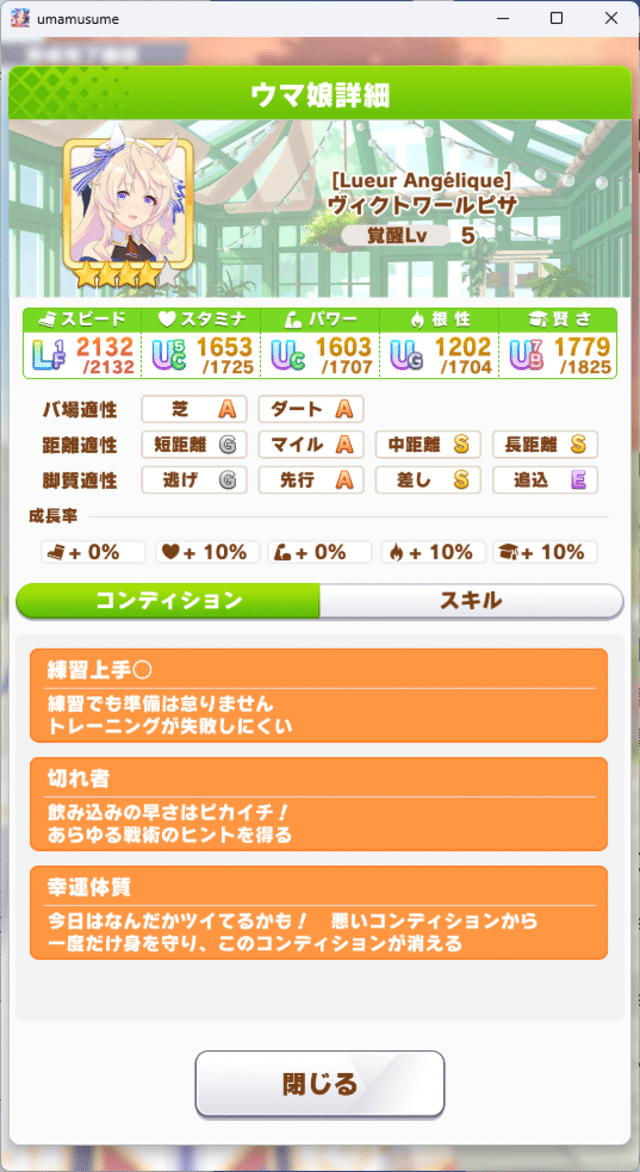Tap the 閉じる button
The height and width of the screenshot is (1172, 640).
[319, 1083]
